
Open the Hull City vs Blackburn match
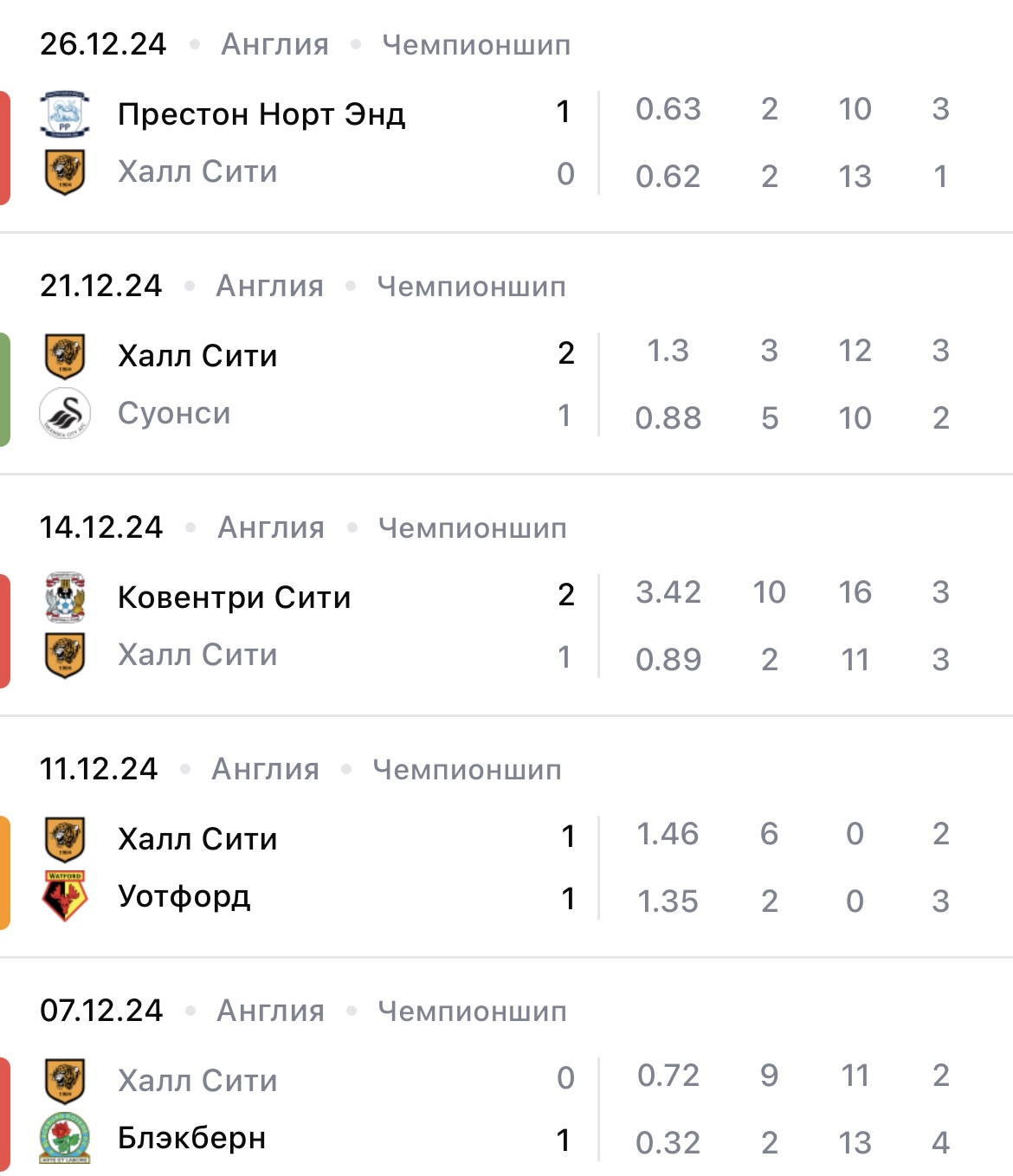[x=260, y=1109]
